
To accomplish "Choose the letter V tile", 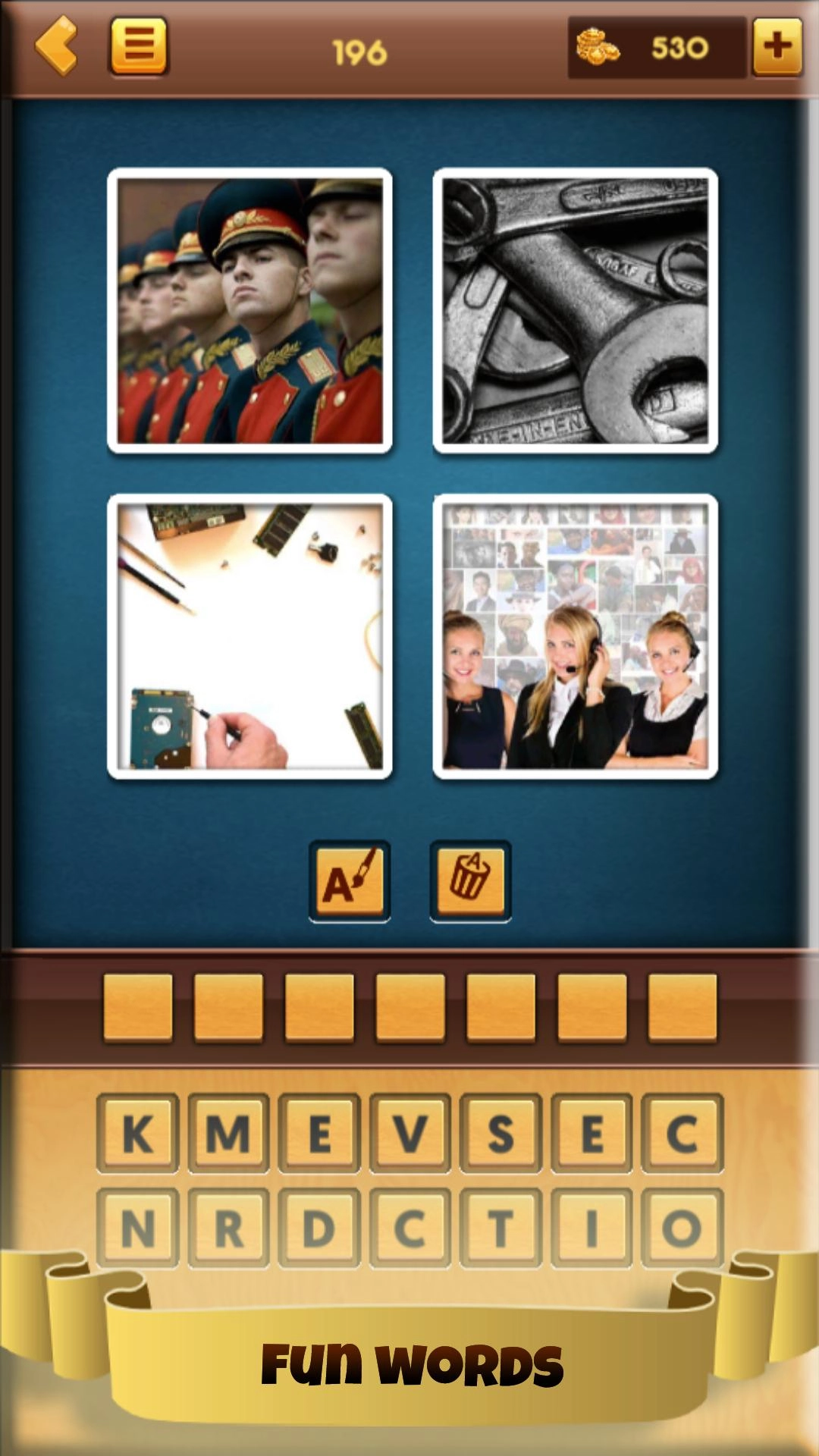I will click(409, 1133).
